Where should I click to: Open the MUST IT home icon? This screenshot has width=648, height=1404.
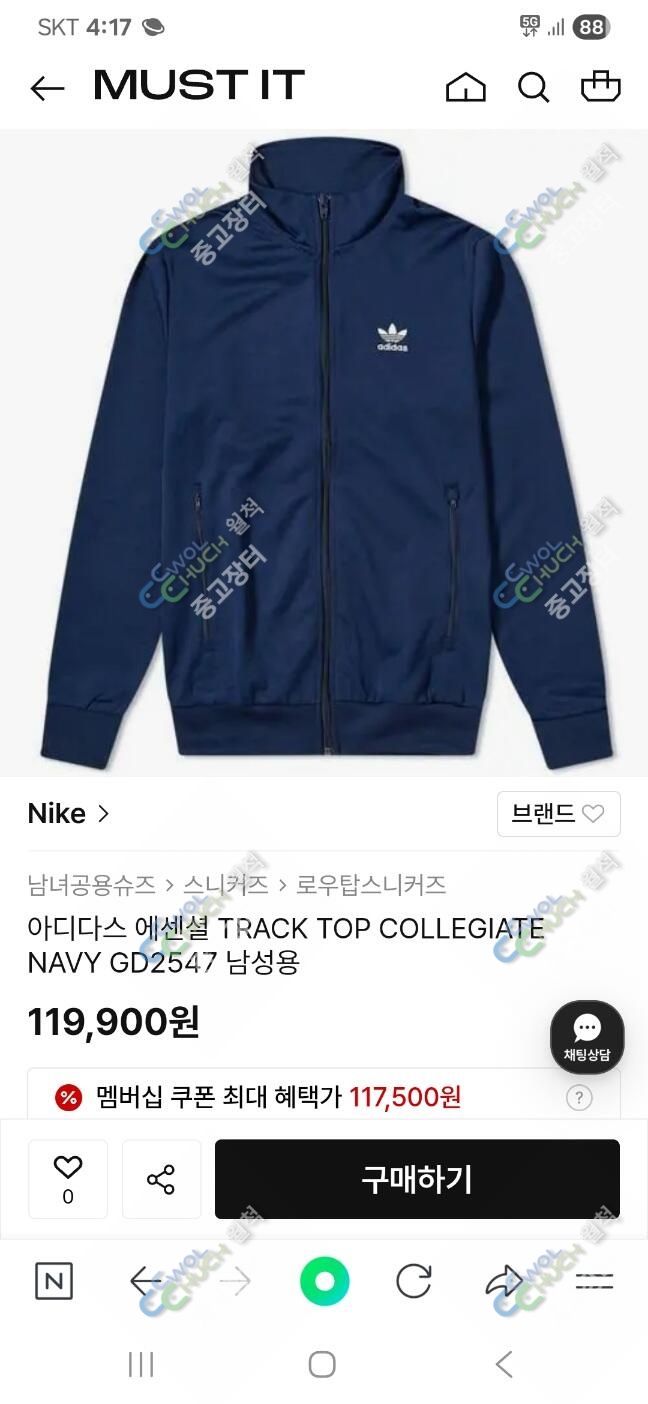pyautogui.click(x=465, y=88)
